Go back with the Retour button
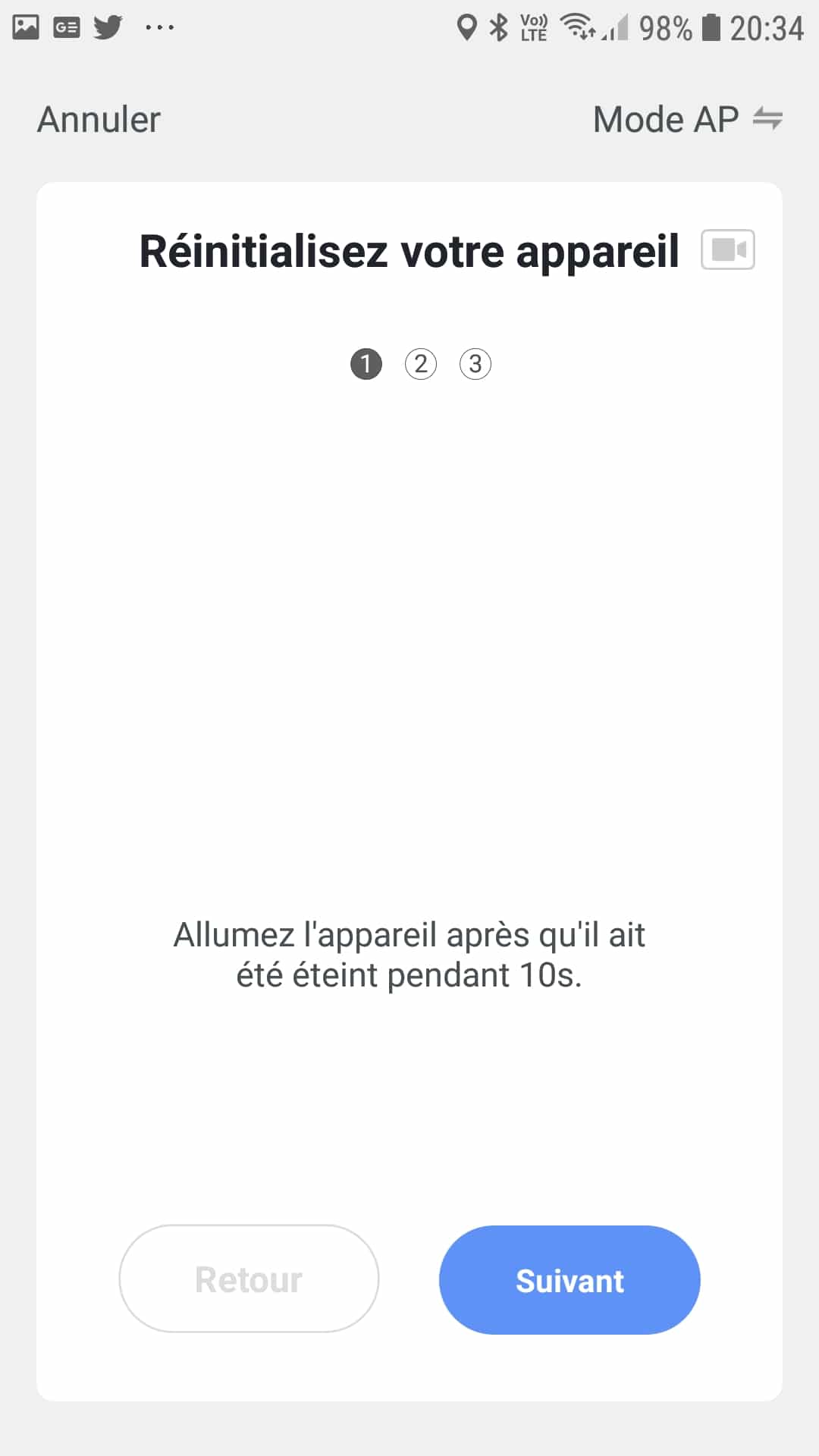The width and height of the screenshot is (819, 1456). pyautogui.click(x=249, y=1279)
